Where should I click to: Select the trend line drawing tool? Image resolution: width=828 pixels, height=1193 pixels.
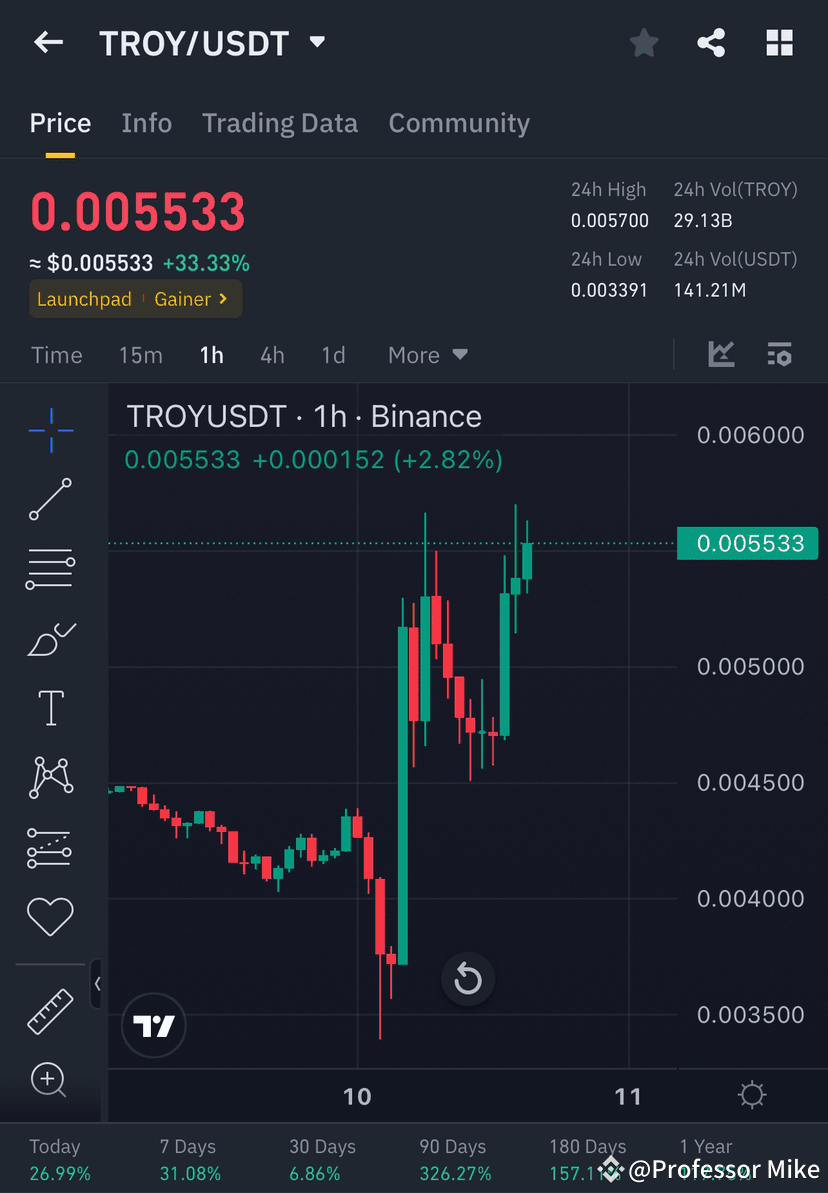(50, 500)
